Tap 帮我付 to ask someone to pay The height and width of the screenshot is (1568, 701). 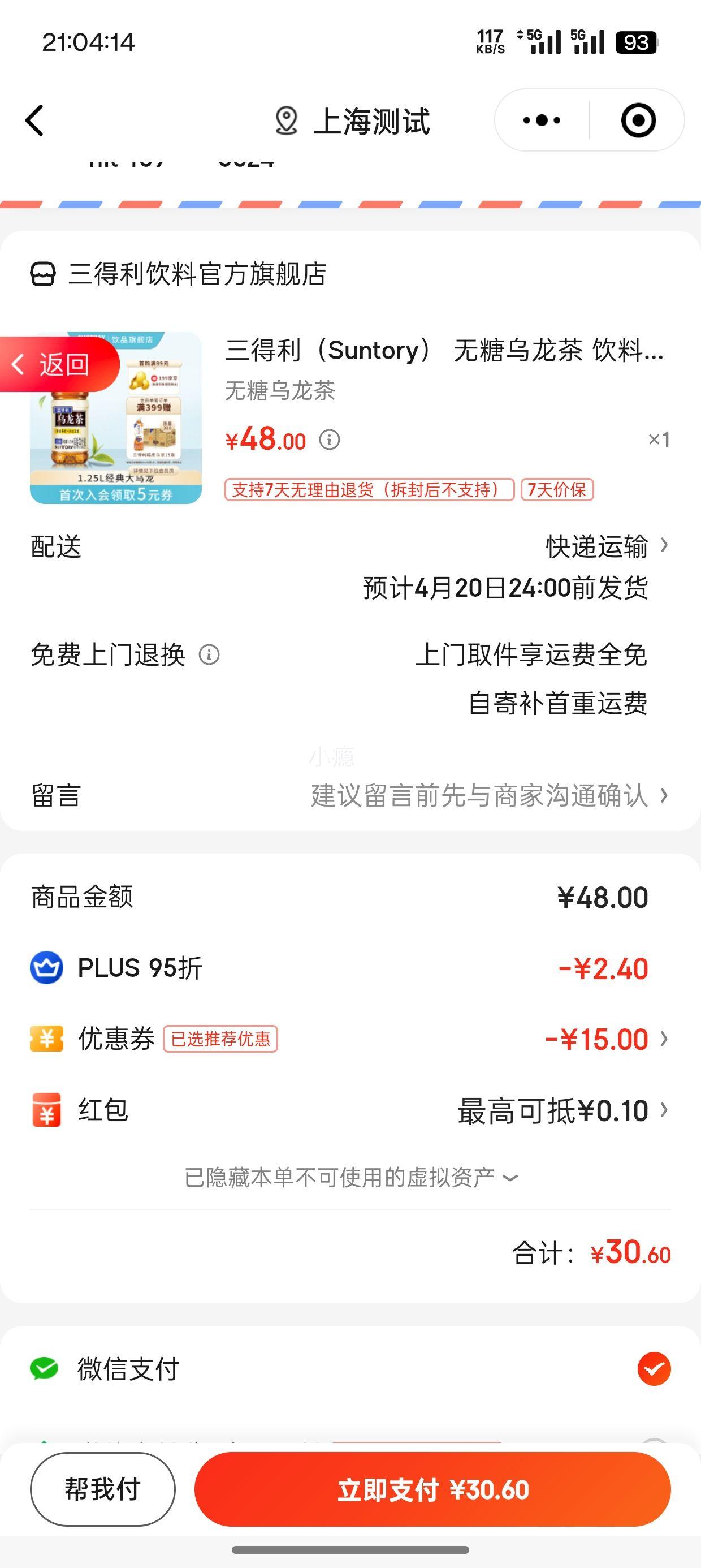coord(103,1489)
